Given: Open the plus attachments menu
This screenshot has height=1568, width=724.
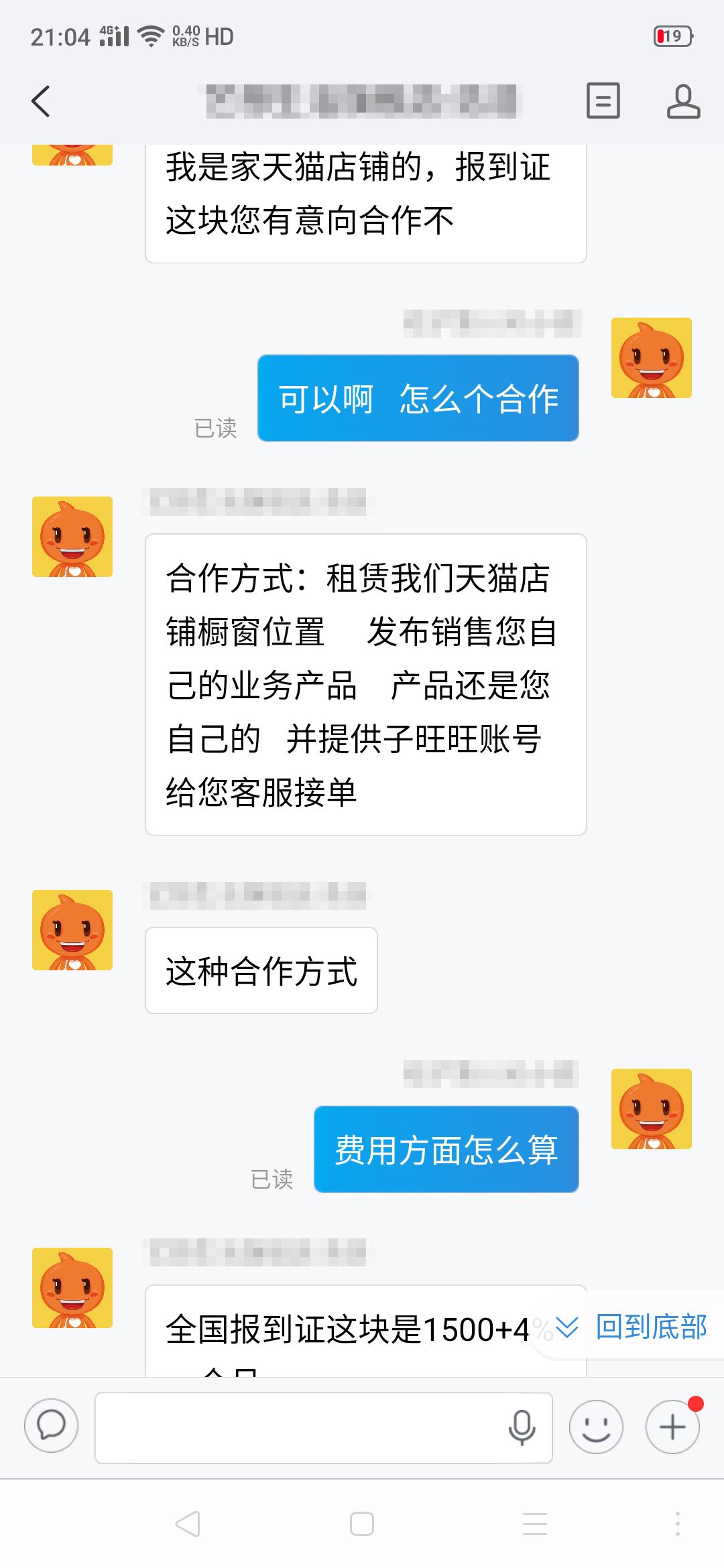Looking at the screenshot, I should click(x=672, y=1427).
